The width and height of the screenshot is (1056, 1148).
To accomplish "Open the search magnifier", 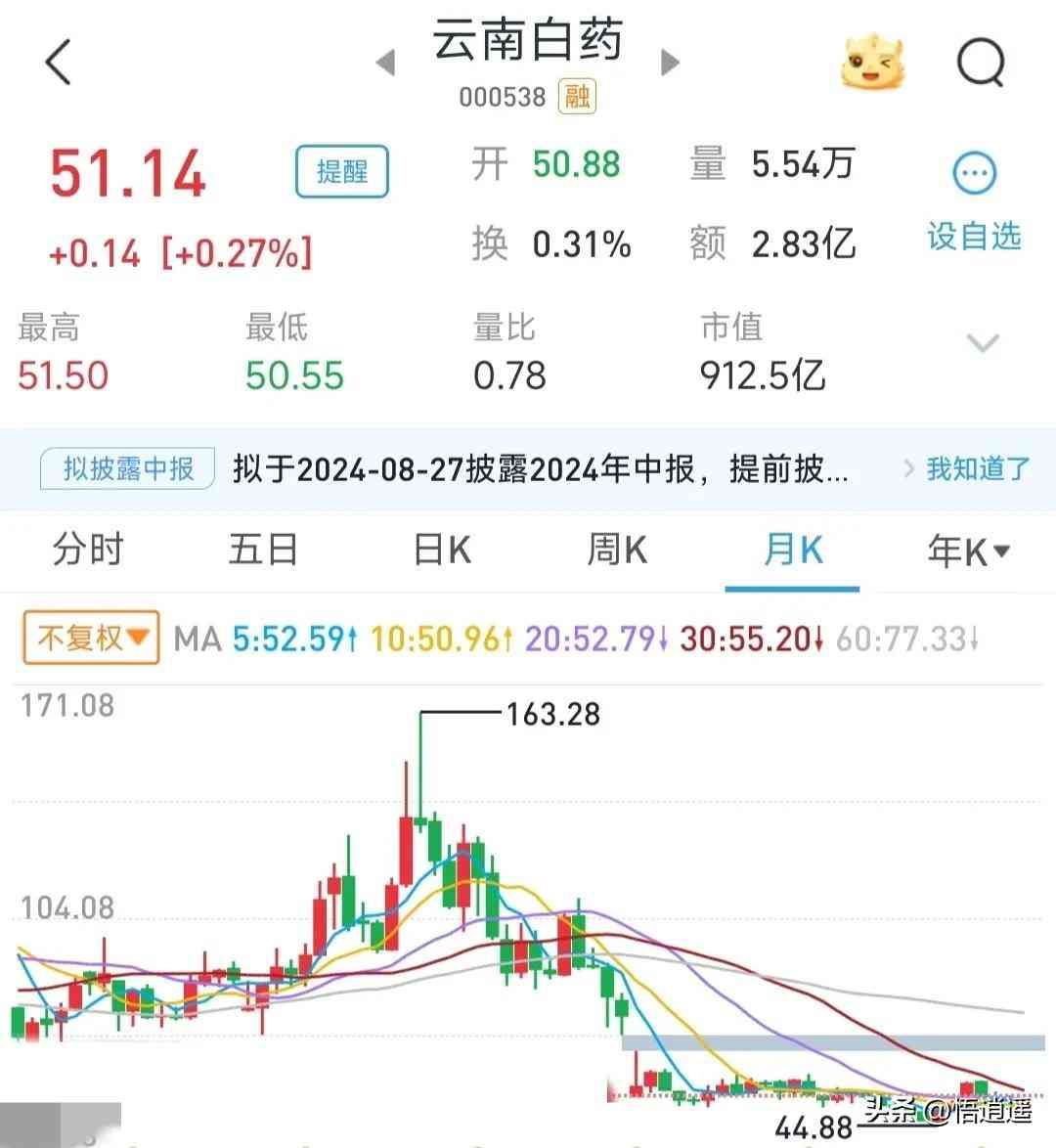I will [x=980, y=64].
